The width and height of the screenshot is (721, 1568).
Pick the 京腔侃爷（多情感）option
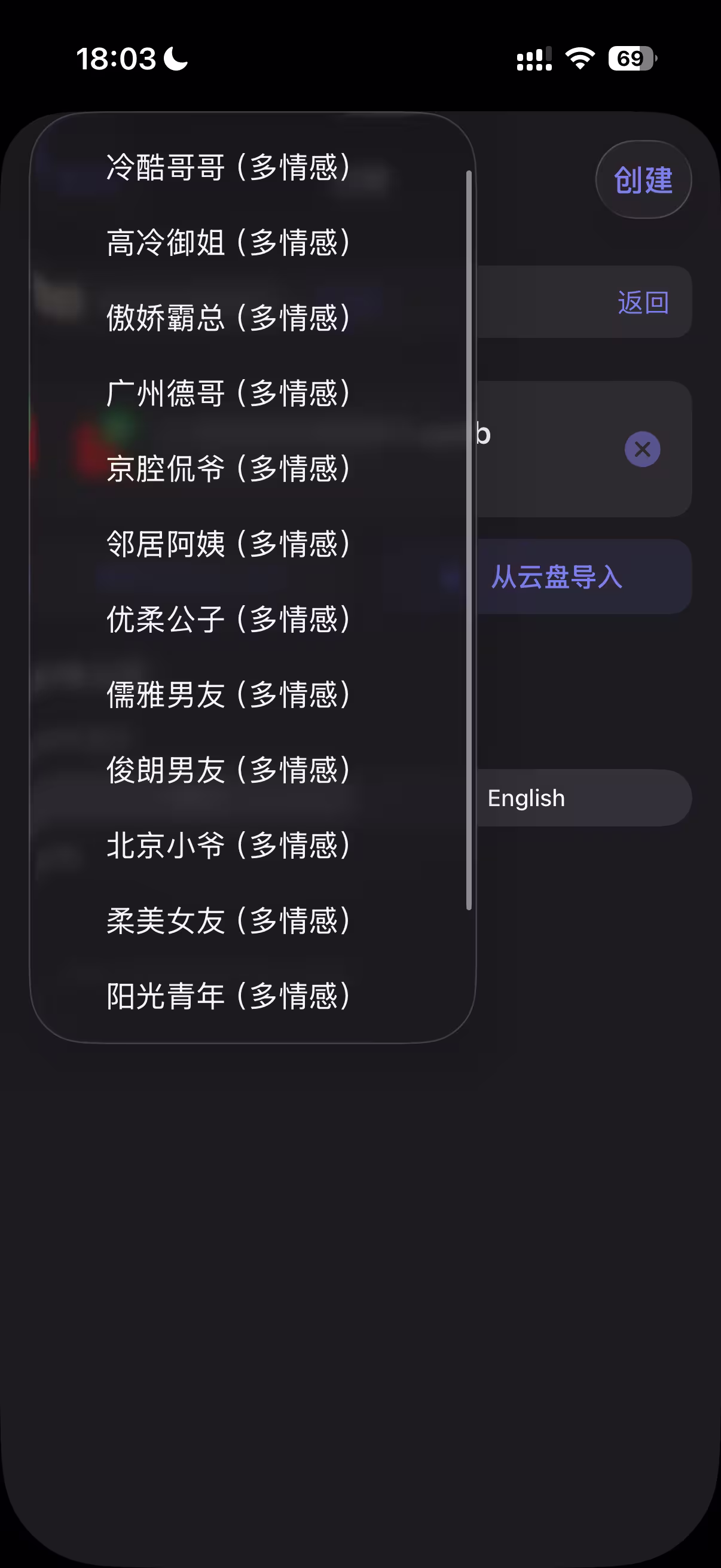click(x=228, y=468)
